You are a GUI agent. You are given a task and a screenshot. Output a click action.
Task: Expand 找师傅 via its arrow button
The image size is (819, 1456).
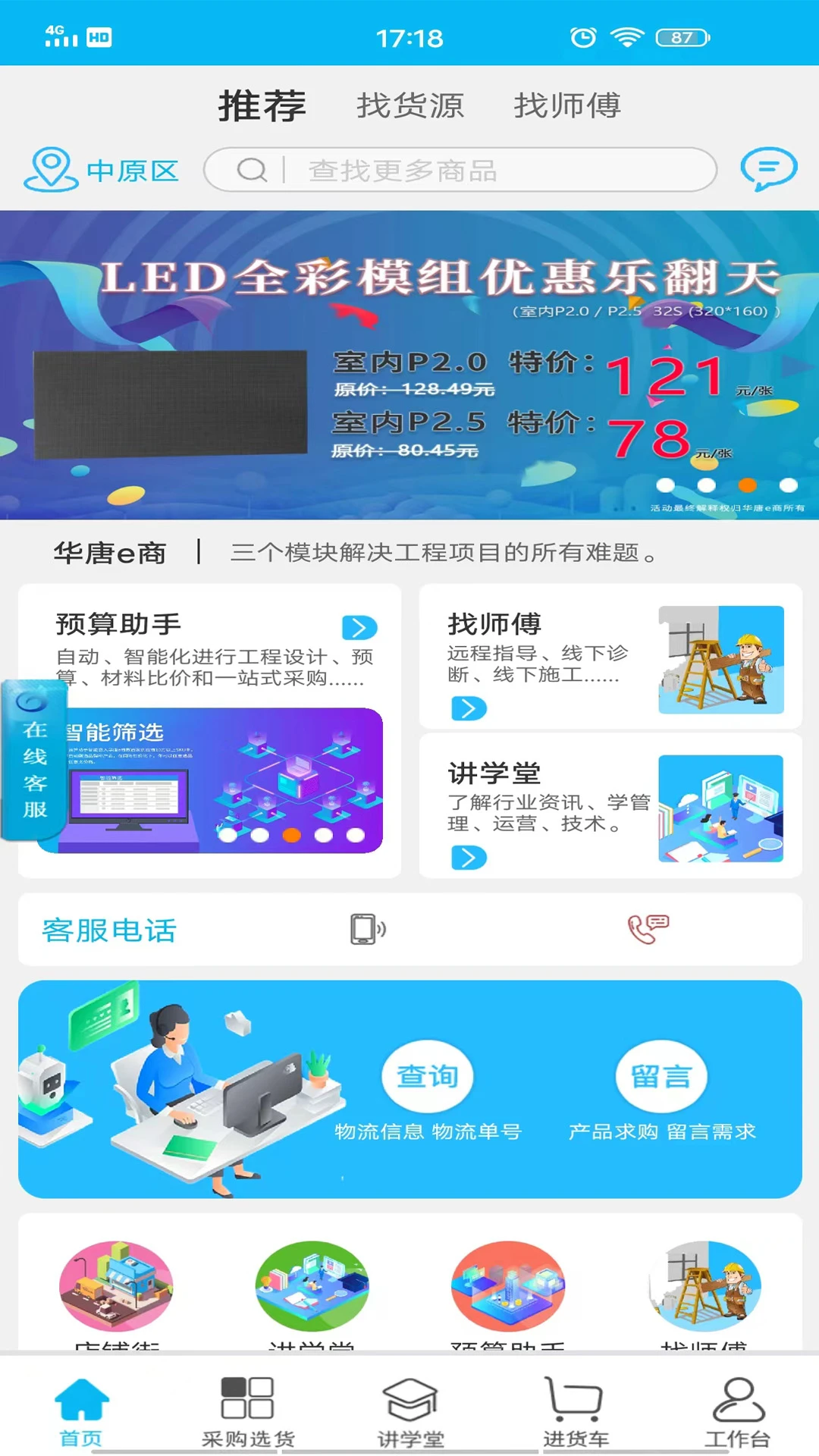pos(468,710)
